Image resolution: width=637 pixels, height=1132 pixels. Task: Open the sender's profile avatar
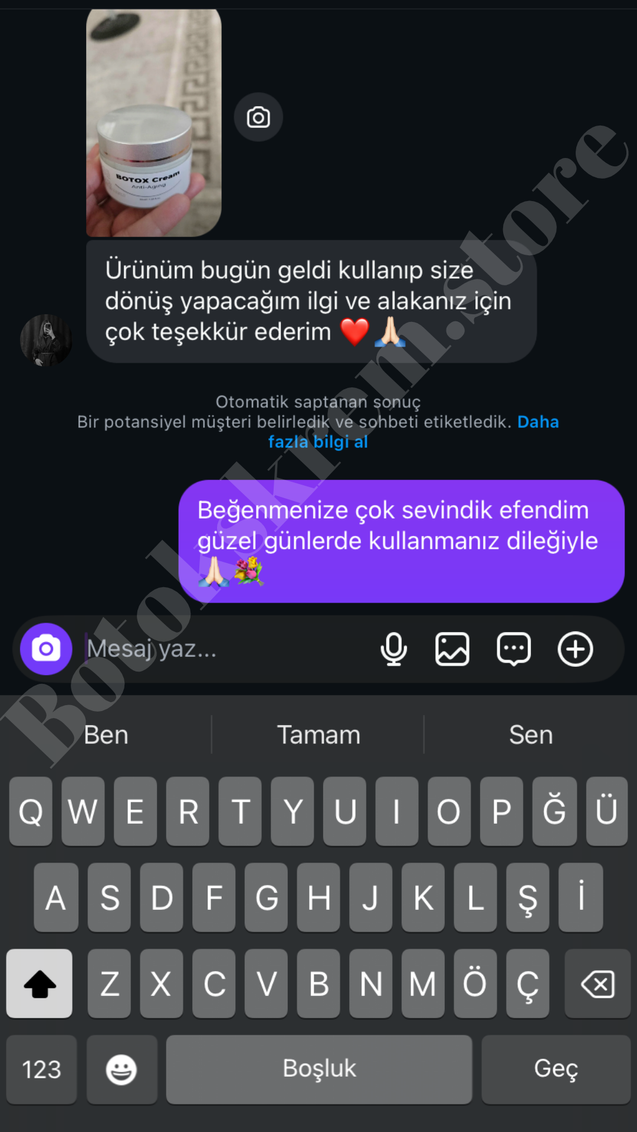coord(45,340)
